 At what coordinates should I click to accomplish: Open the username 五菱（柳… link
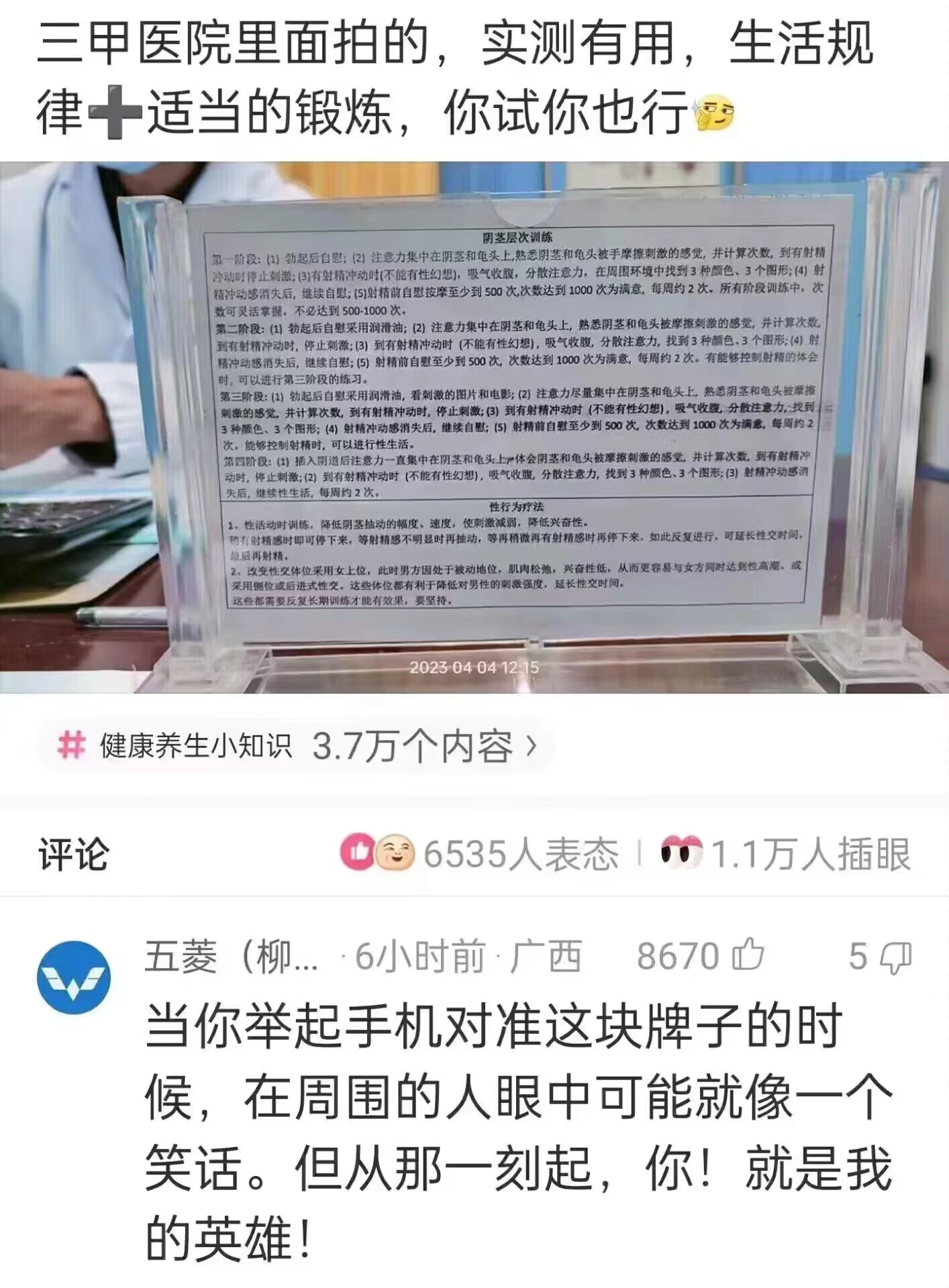tap(232, 957)
